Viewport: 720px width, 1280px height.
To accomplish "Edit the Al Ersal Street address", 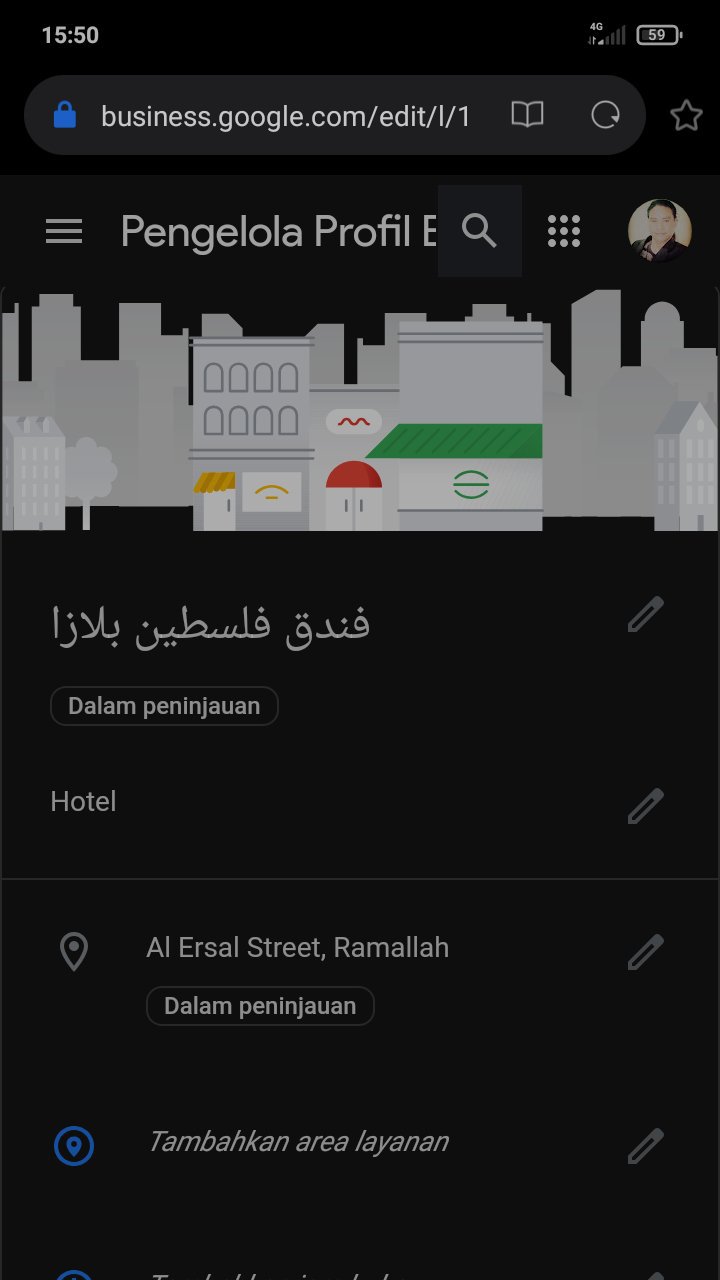I will click(645, 952).
